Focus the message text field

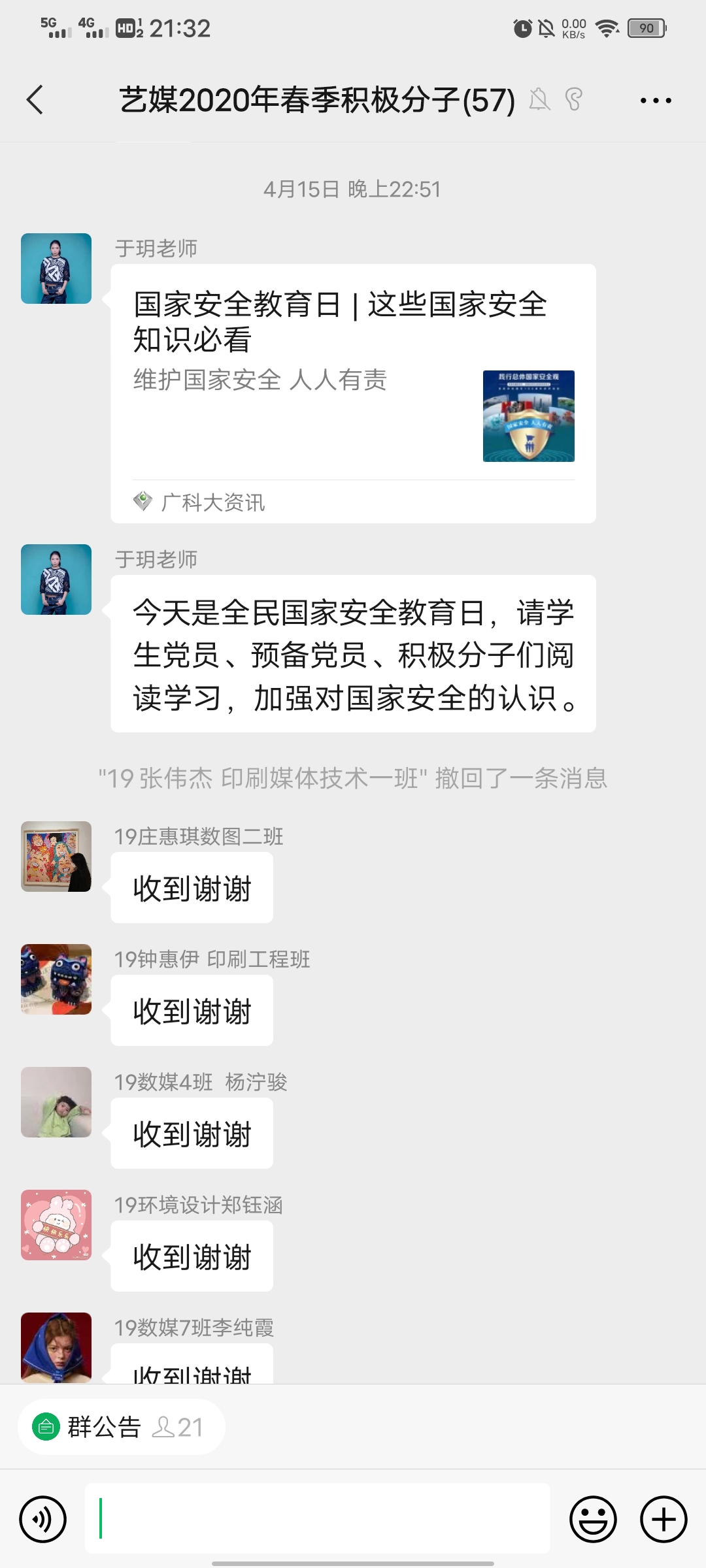(318, 1518)
